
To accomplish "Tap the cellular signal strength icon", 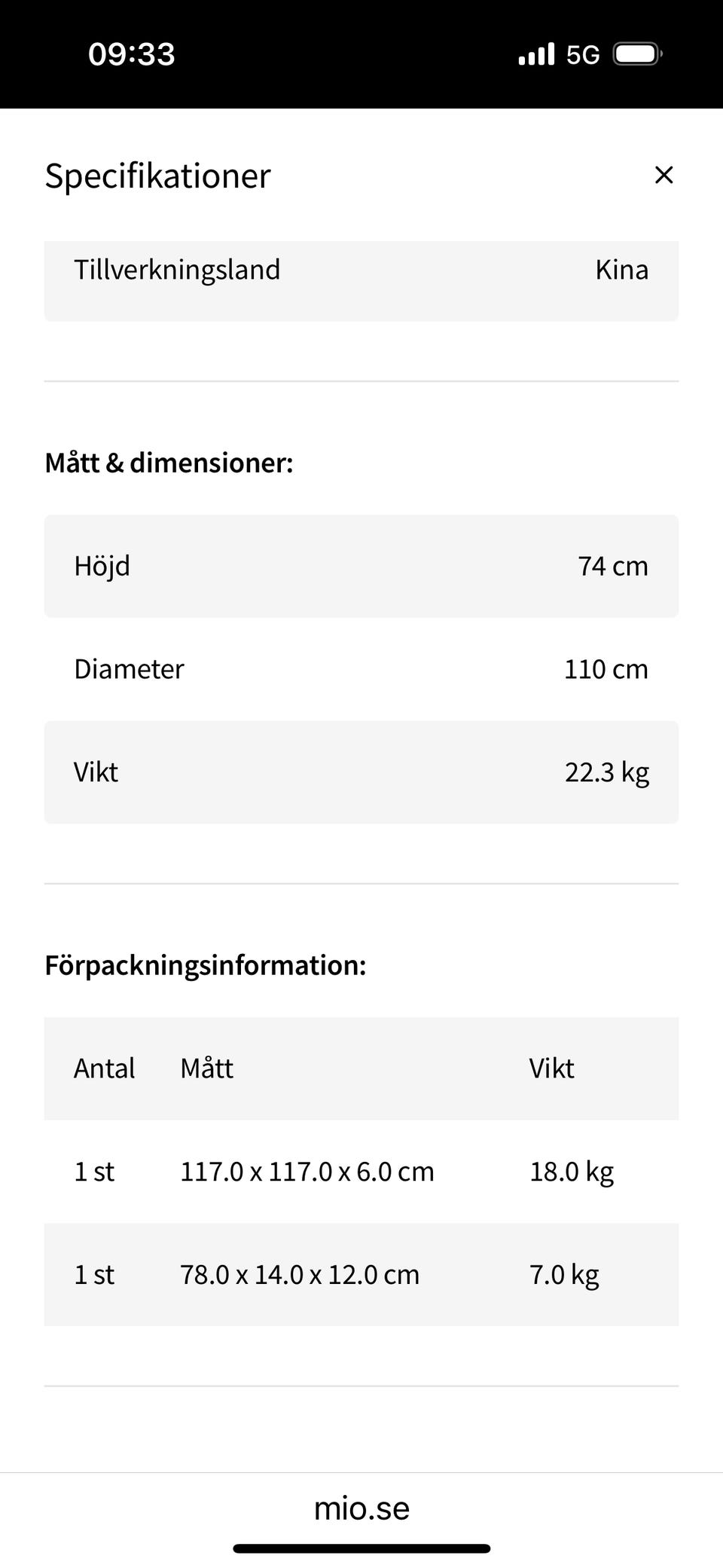I will [x=535, y=53].
